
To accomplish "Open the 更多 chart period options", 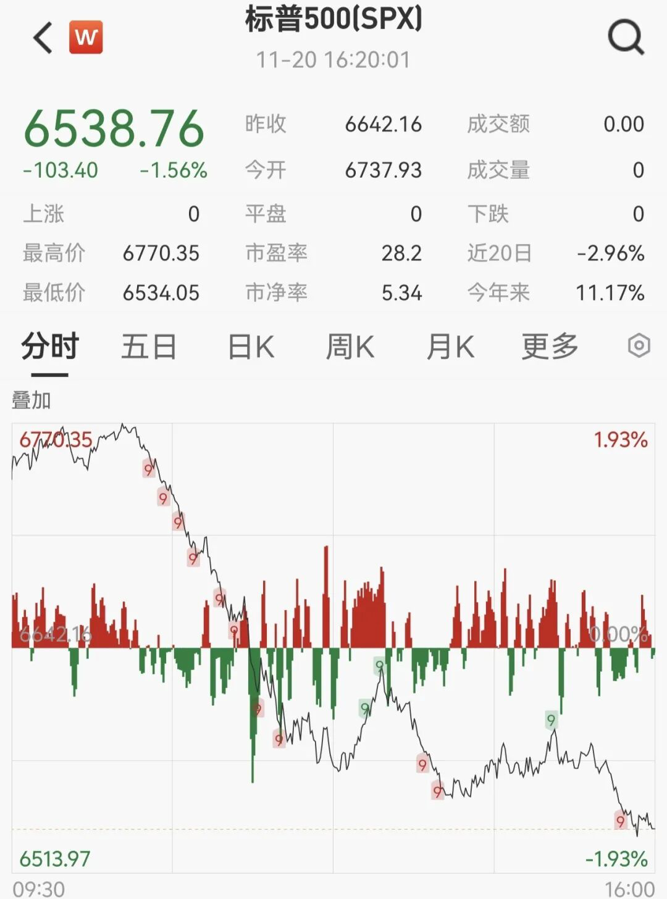I will [550, 347].
